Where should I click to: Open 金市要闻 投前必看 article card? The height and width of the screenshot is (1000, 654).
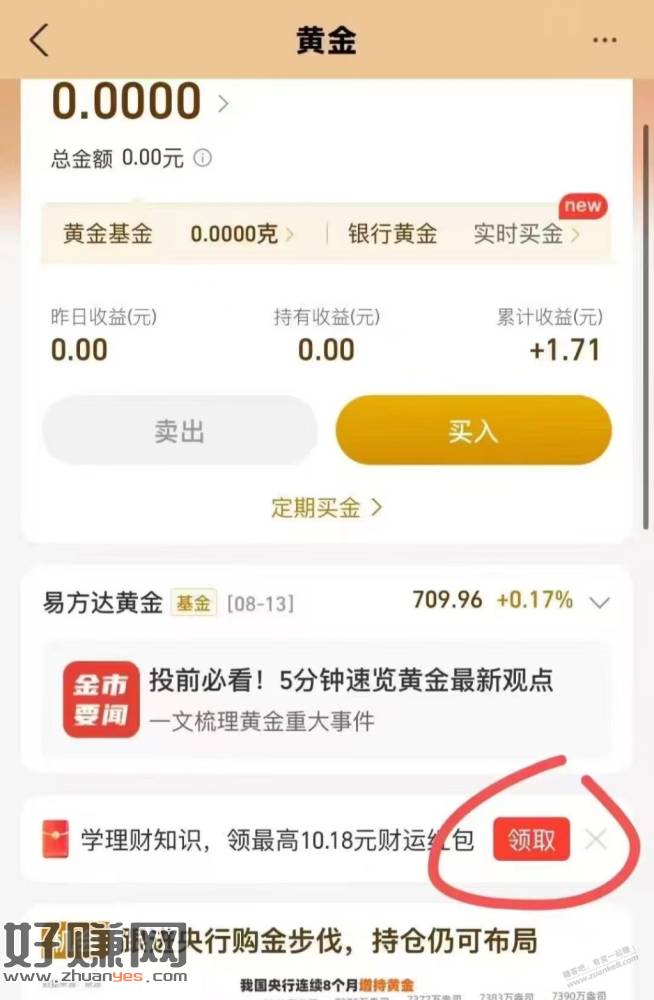tap(326, 698)
